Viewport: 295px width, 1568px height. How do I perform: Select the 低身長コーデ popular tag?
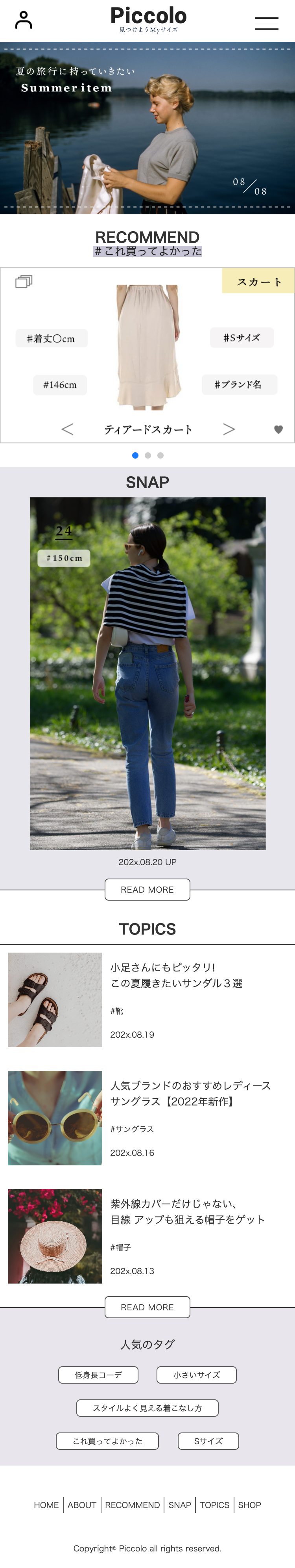[99, 1375]
